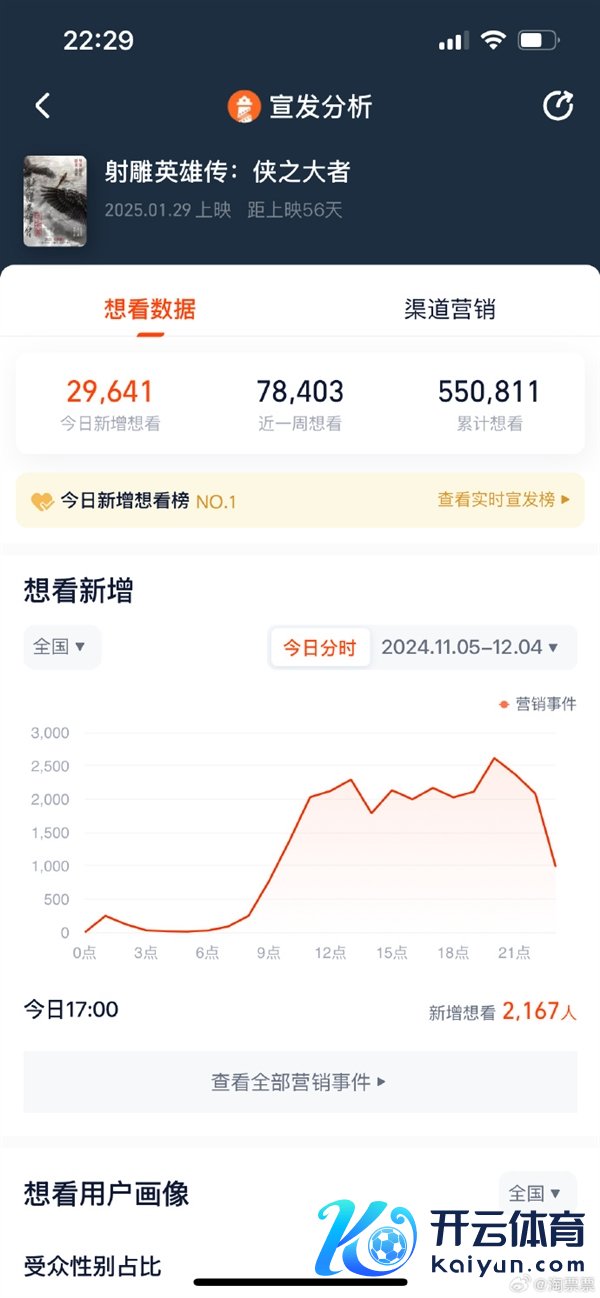View all marketing events via 查看全部营销事件
Viewport: 600px width, 1298px height.
point(299,1082)
